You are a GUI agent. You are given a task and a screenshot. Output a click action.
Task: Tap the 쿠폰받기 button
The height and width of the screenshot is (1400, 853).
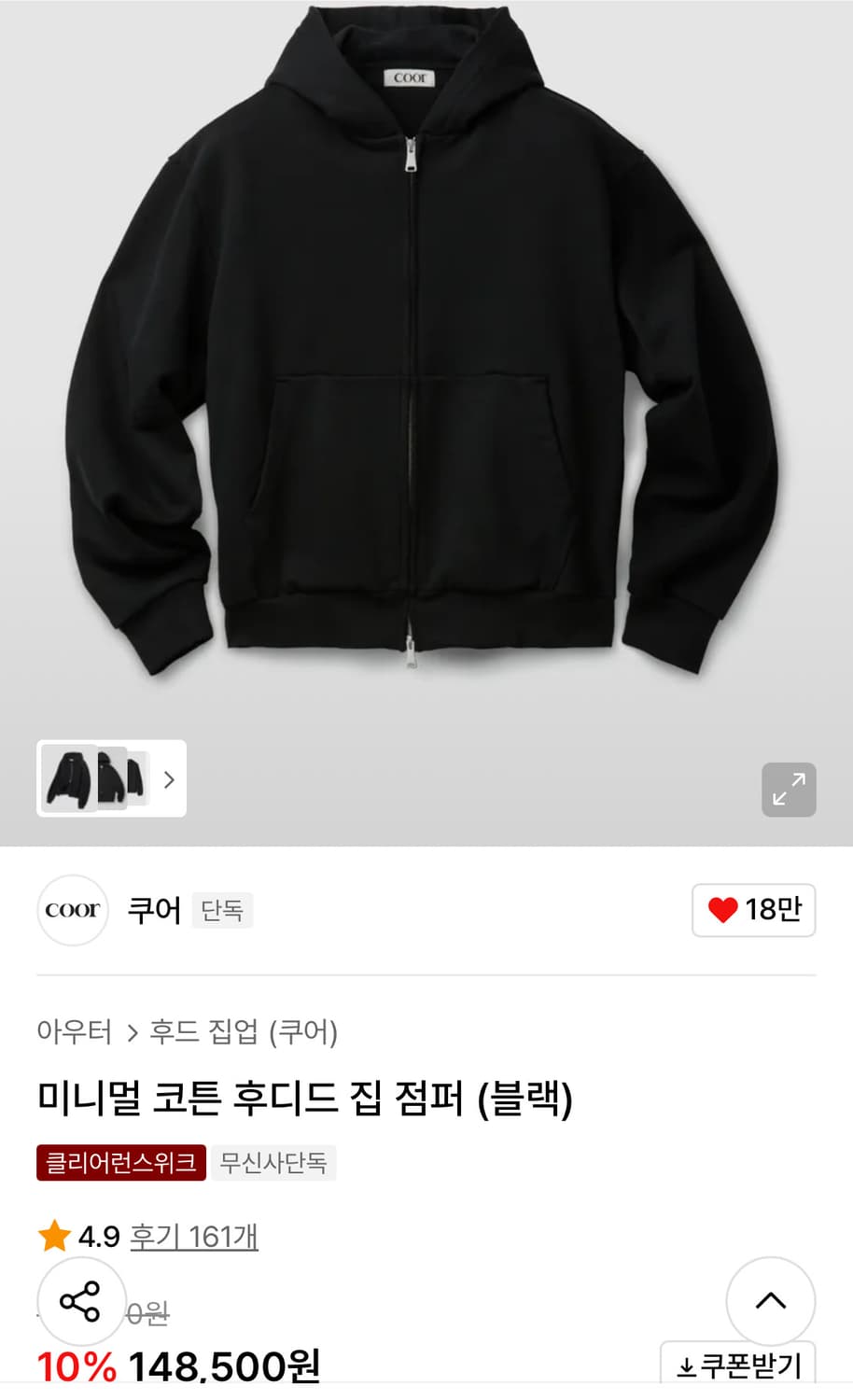coord(742,1365)
